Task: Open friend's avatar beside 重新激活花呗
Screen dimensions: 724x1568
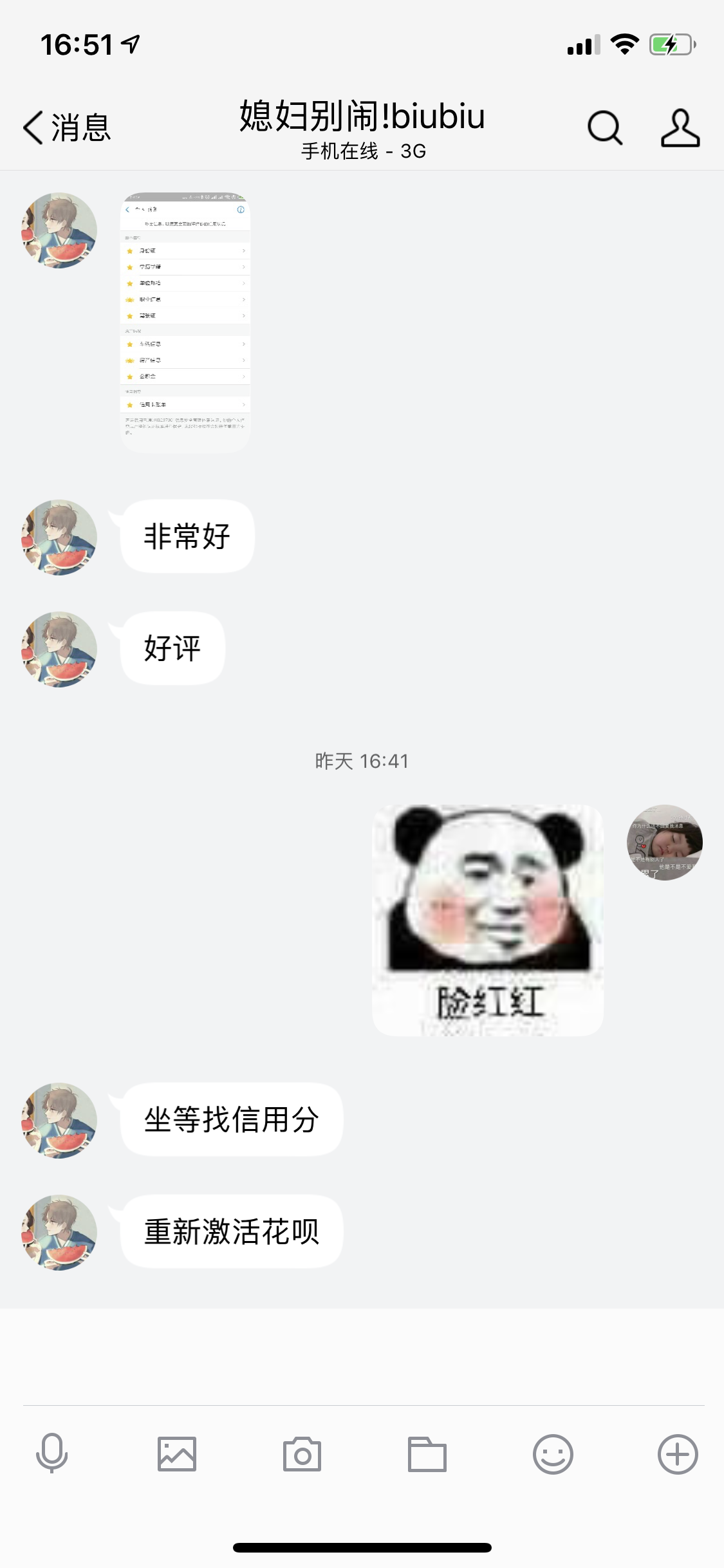Action: point(59,1232)
